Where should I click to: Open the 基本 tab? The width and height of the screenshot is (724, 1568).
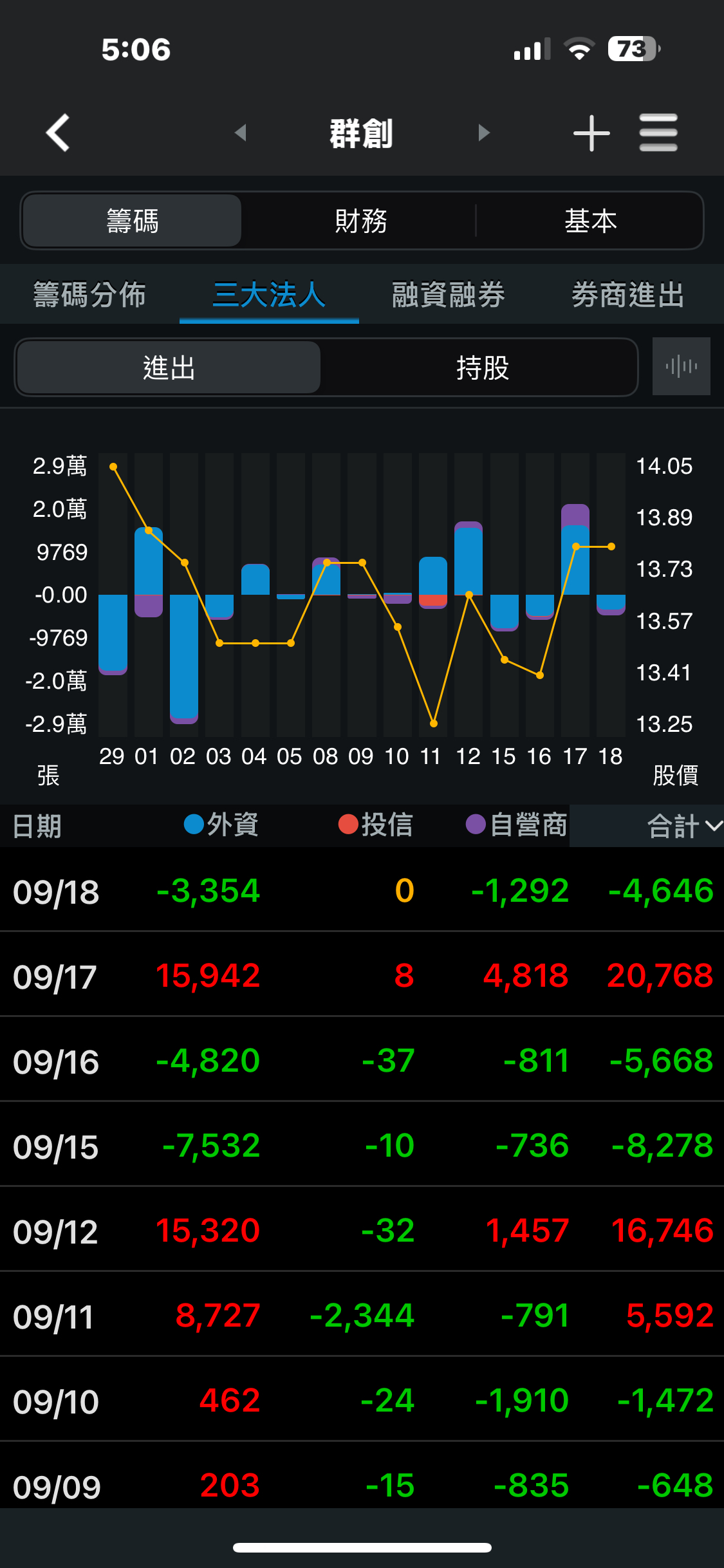point(589,220)
